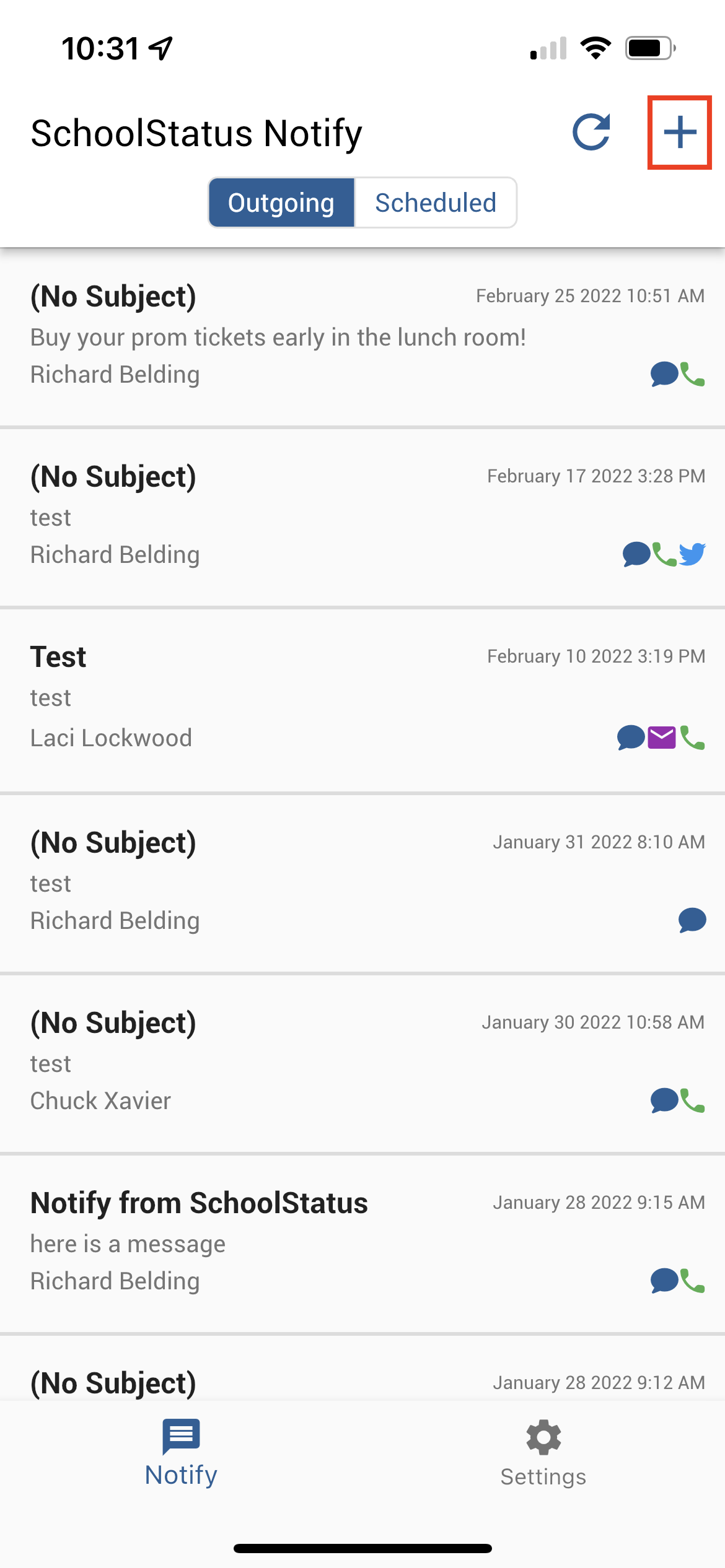Screen dimensions: 725x1568
Task: Open the January 28 9:12 AM message
Action: point(362,1368)
